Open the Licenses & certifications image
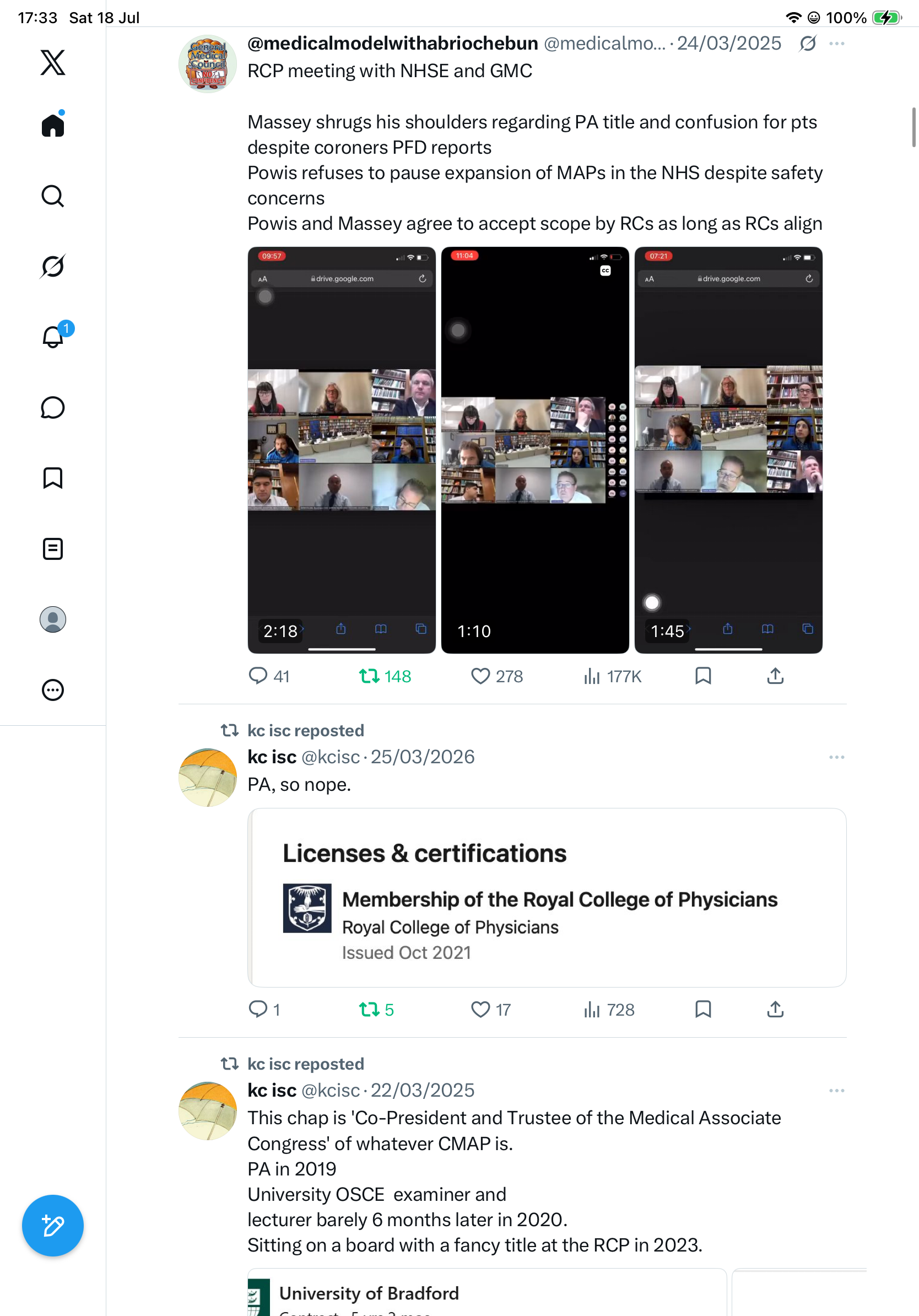 (x=547, y=898)
